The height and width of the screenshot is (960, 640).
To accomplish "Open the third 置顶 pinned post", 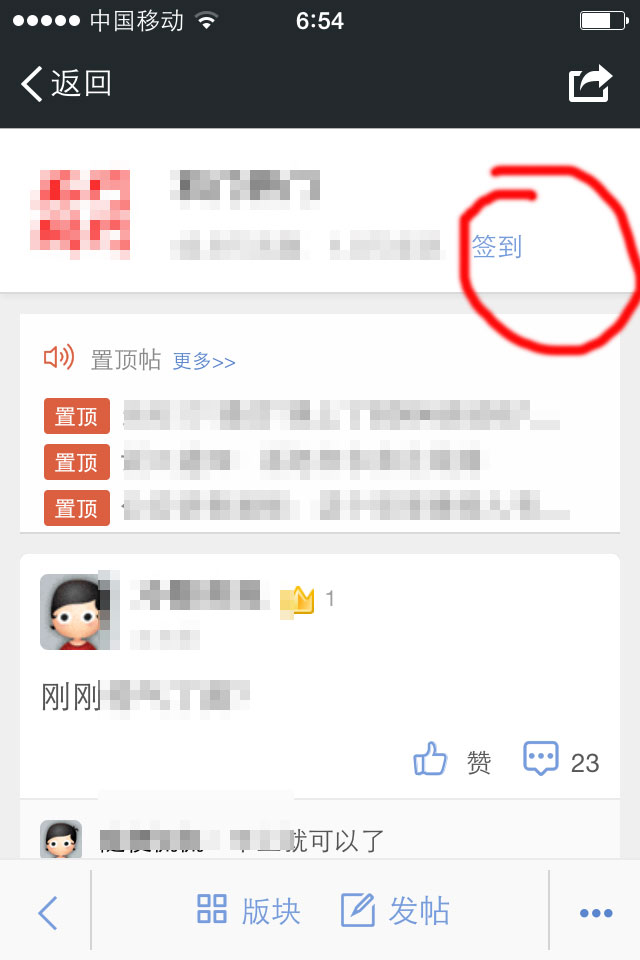I will 330,508.
